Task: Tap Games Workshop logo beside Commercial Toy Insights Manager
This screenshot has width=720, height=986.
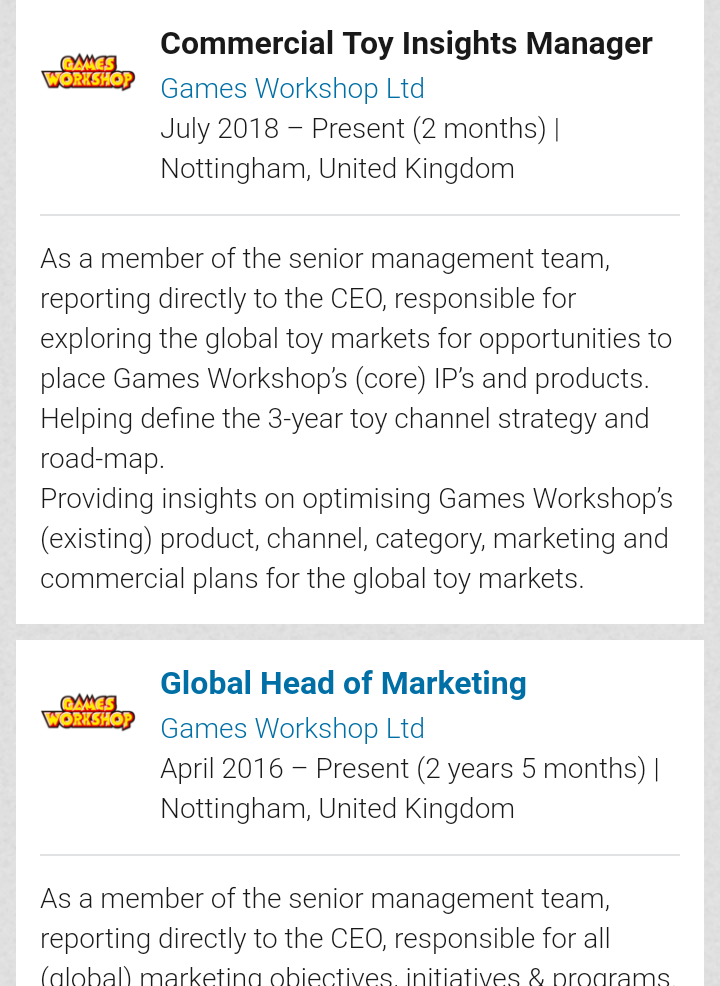Action: (88, 73)
